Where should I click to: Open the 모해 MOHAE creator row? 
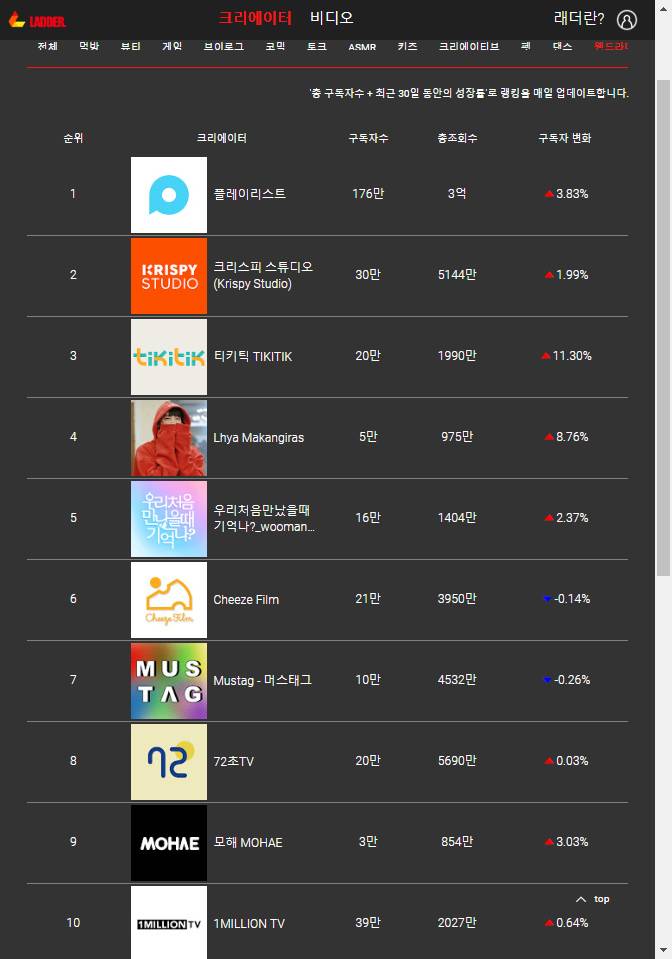[x=248, y=842]
